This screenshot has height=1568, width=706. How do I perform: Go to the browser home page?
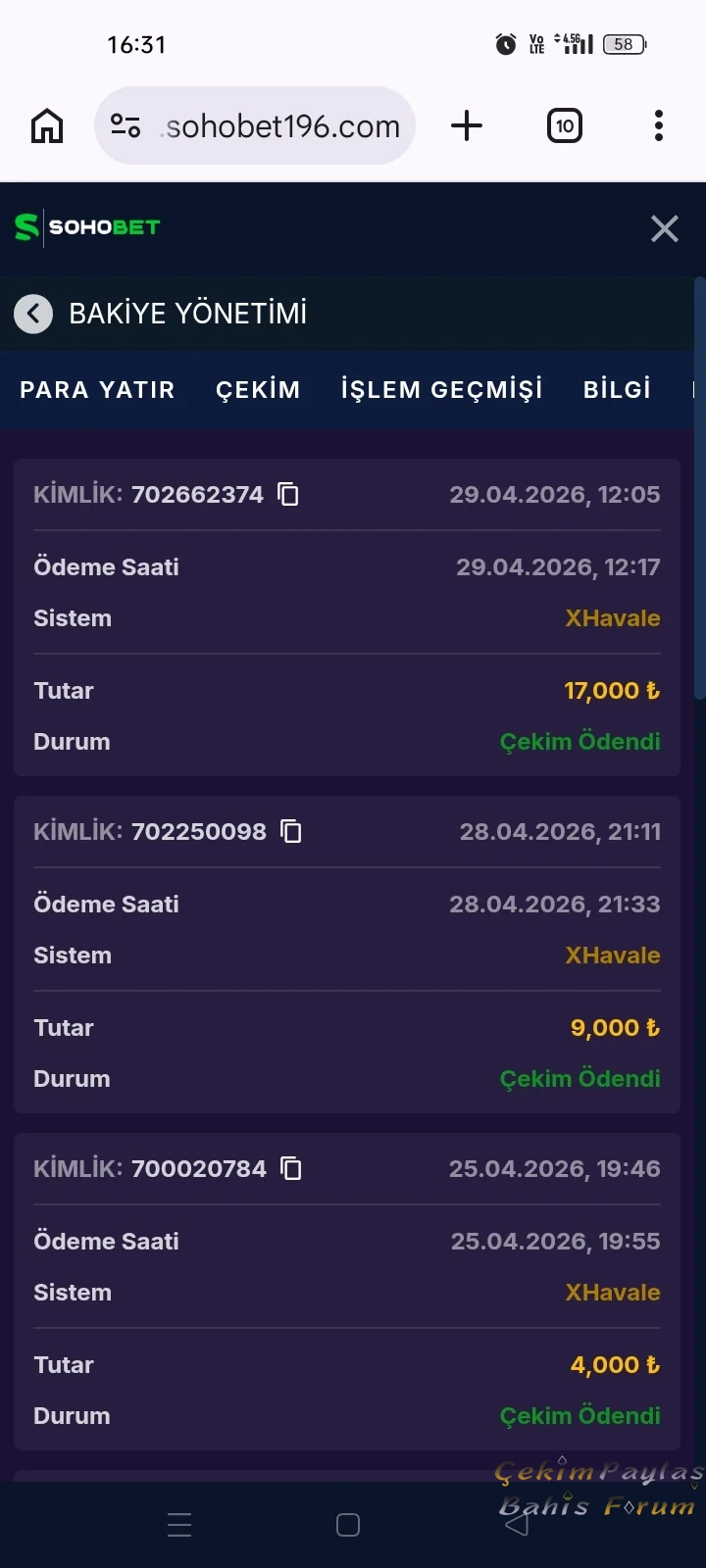click(x=47, y=126)
